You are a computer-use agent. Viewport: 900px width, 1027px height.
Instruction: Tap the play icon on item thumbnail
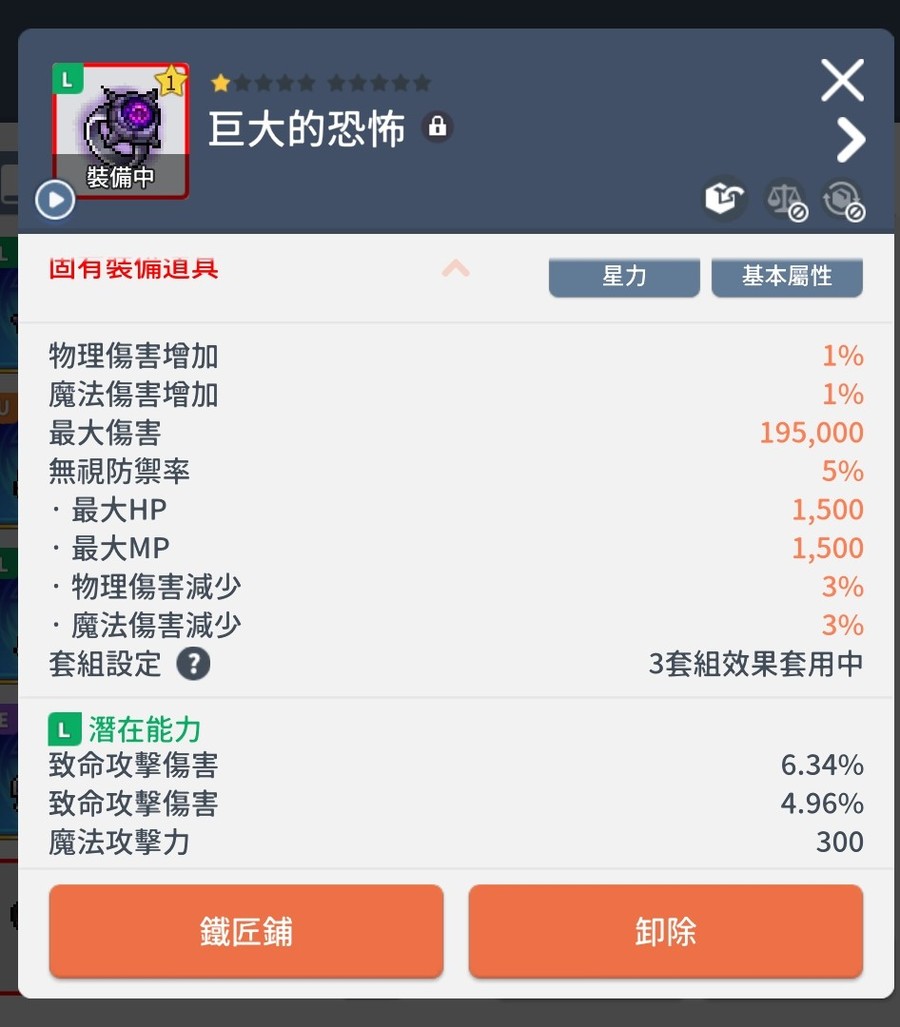pyautogui.click(x=55, y=200)
